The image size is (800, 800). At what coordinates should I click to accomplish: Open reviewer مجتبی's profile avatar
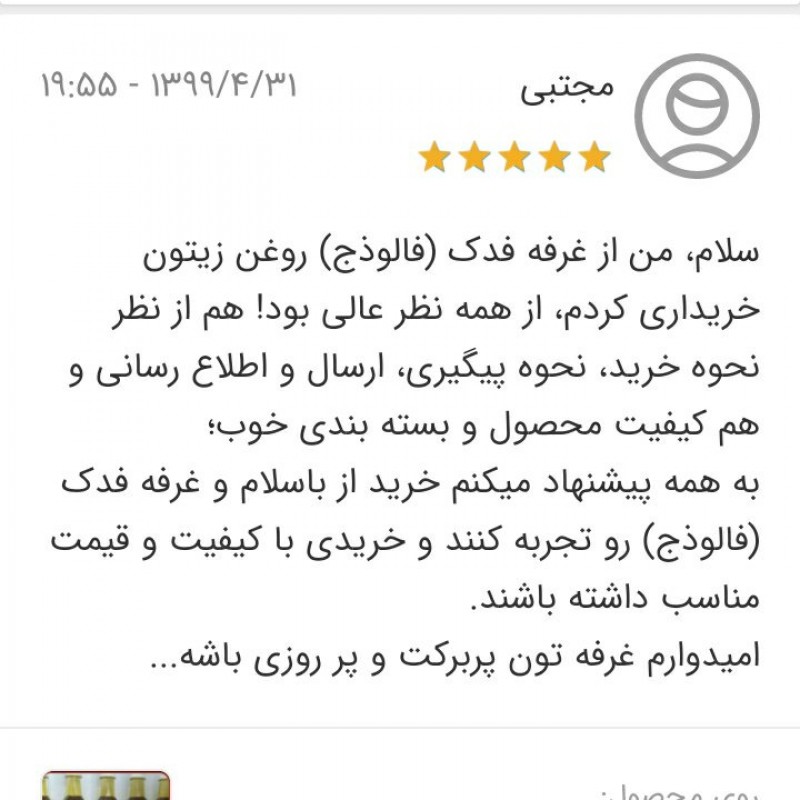tap(697, 116)
